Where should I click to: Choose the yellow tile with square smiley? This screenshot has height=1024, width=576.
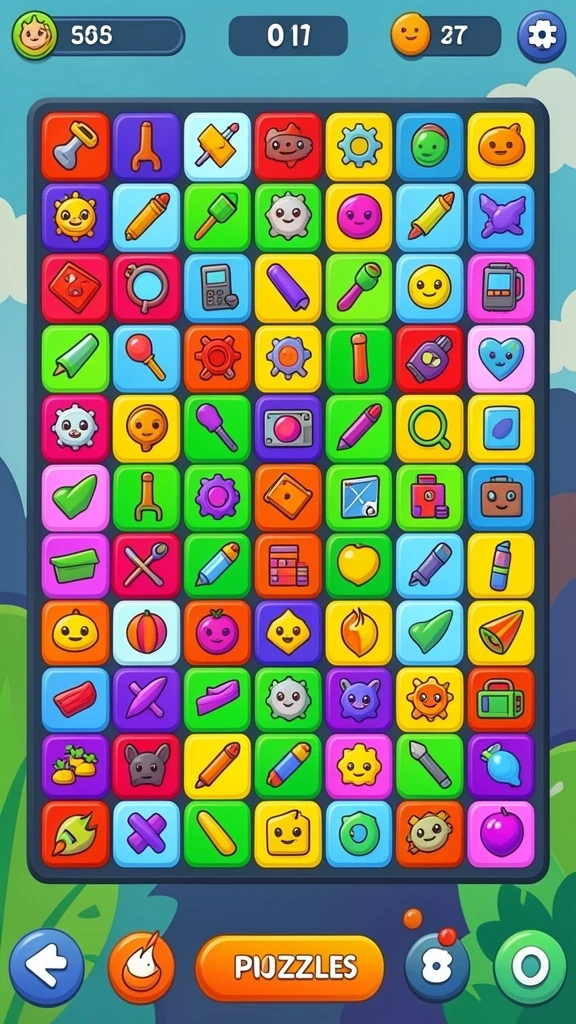288,834
